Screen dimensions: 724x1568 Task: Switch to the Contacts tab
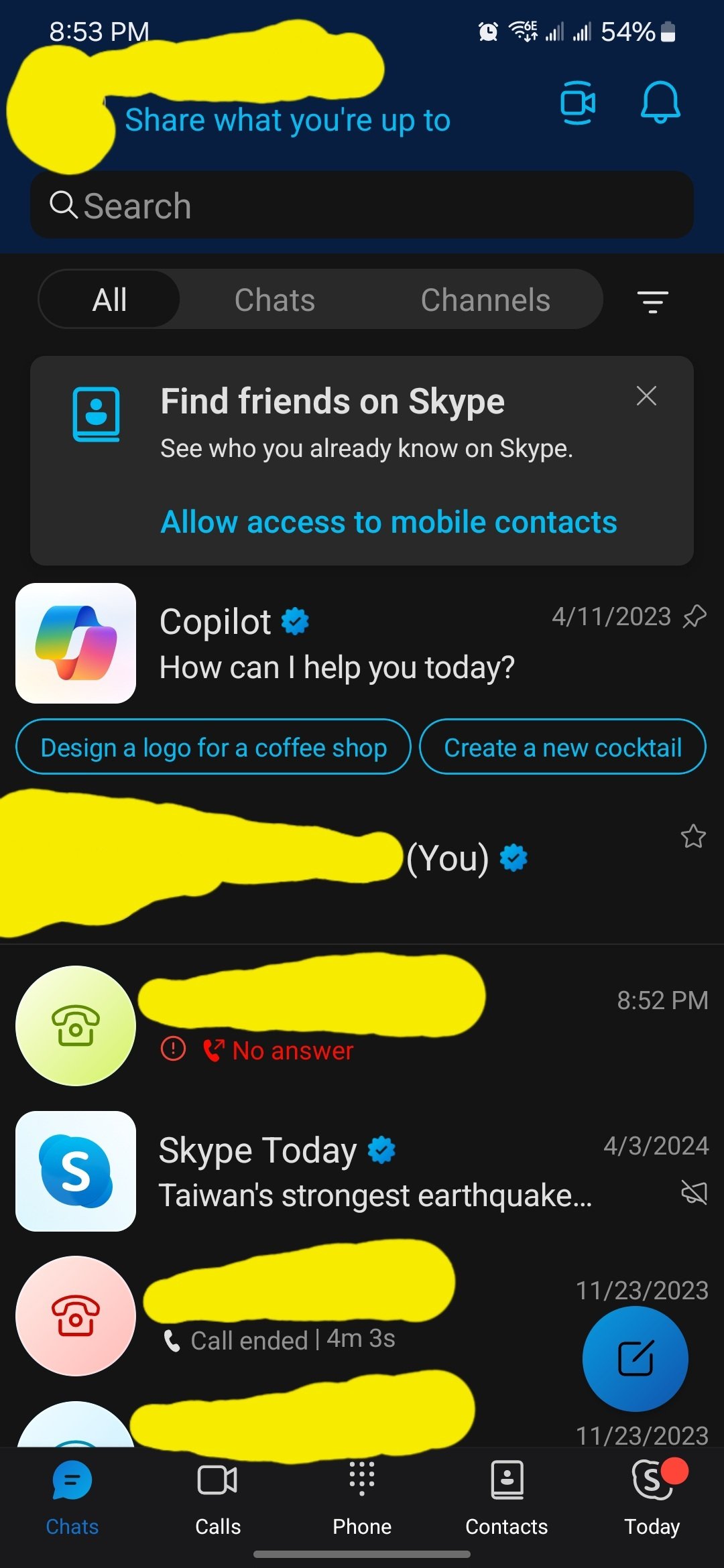point(507,1498)
